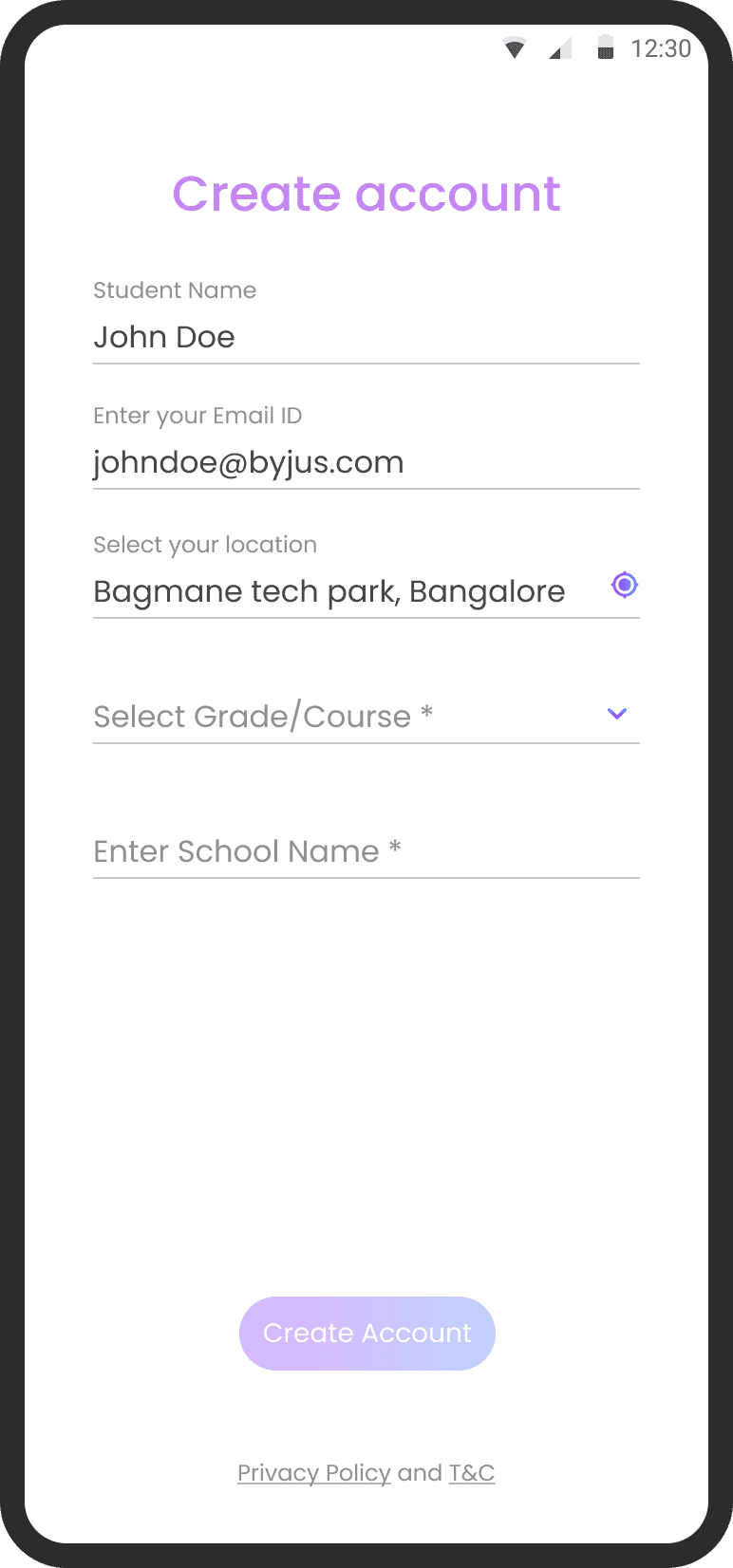Image resolution: width=733 pixels, height=1568 pixels.
Task: Open the T&C link
Action: click(472, 1472)
